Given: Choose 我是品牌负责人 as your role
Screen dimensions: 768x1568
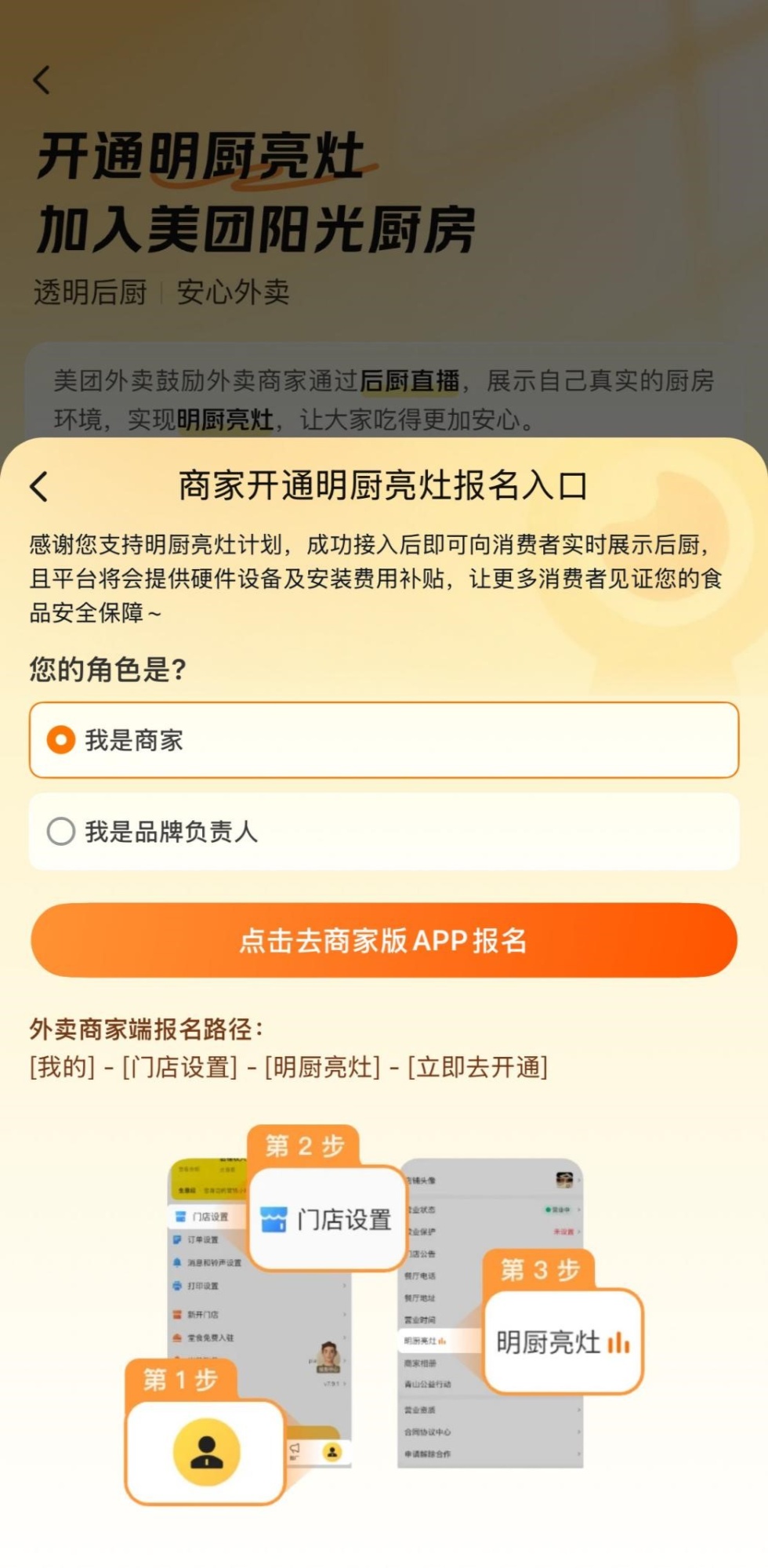Looking at the screenshot, I should tap(384, 831).
